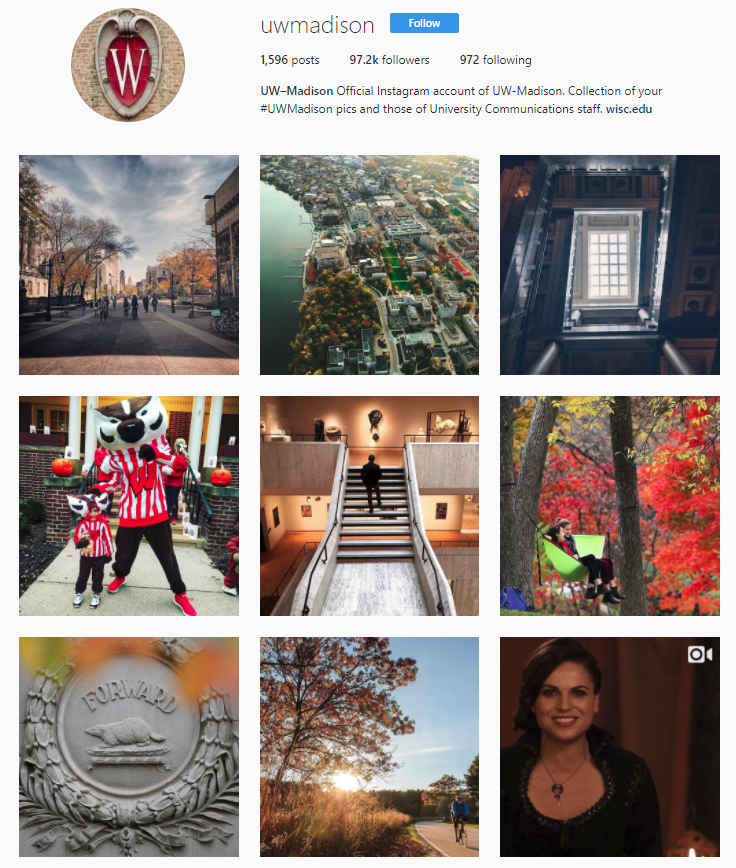Screen dimensions: 736x868
Task: Open the aerial campus lakeshore post
Action: tap(369, 265)
